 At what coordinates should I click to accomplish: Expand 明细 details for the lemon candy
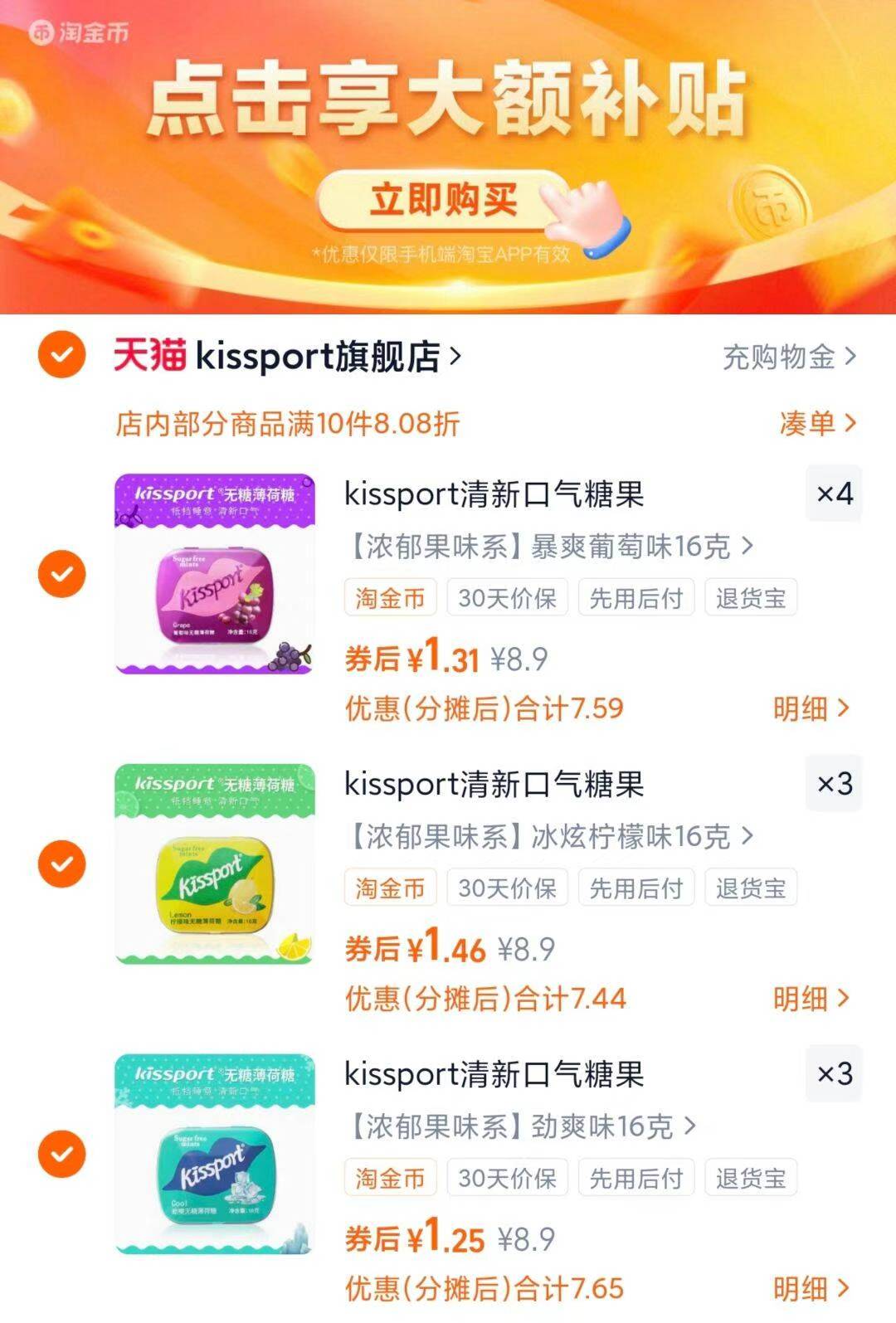click(809, 999)
